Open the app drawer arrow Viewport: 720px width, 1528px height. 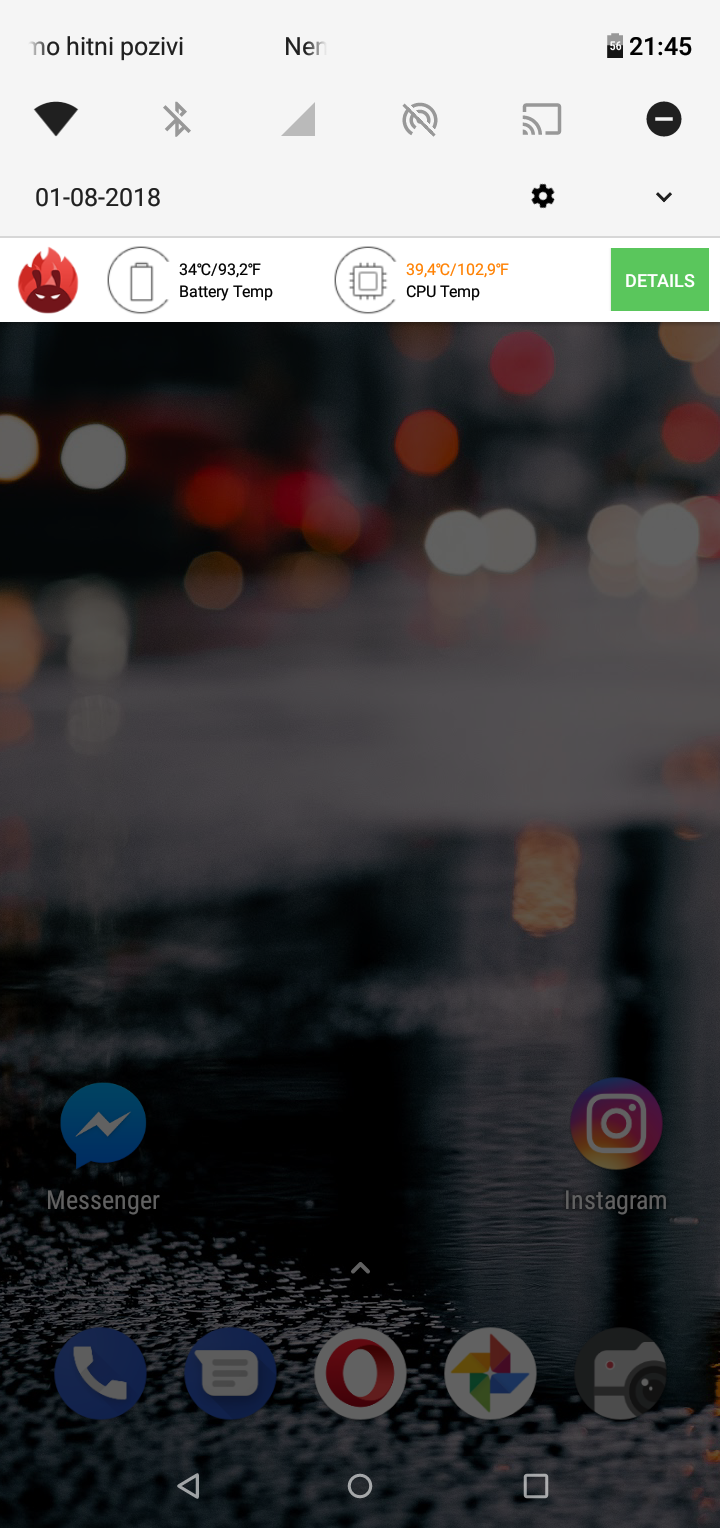point(360,1268)
